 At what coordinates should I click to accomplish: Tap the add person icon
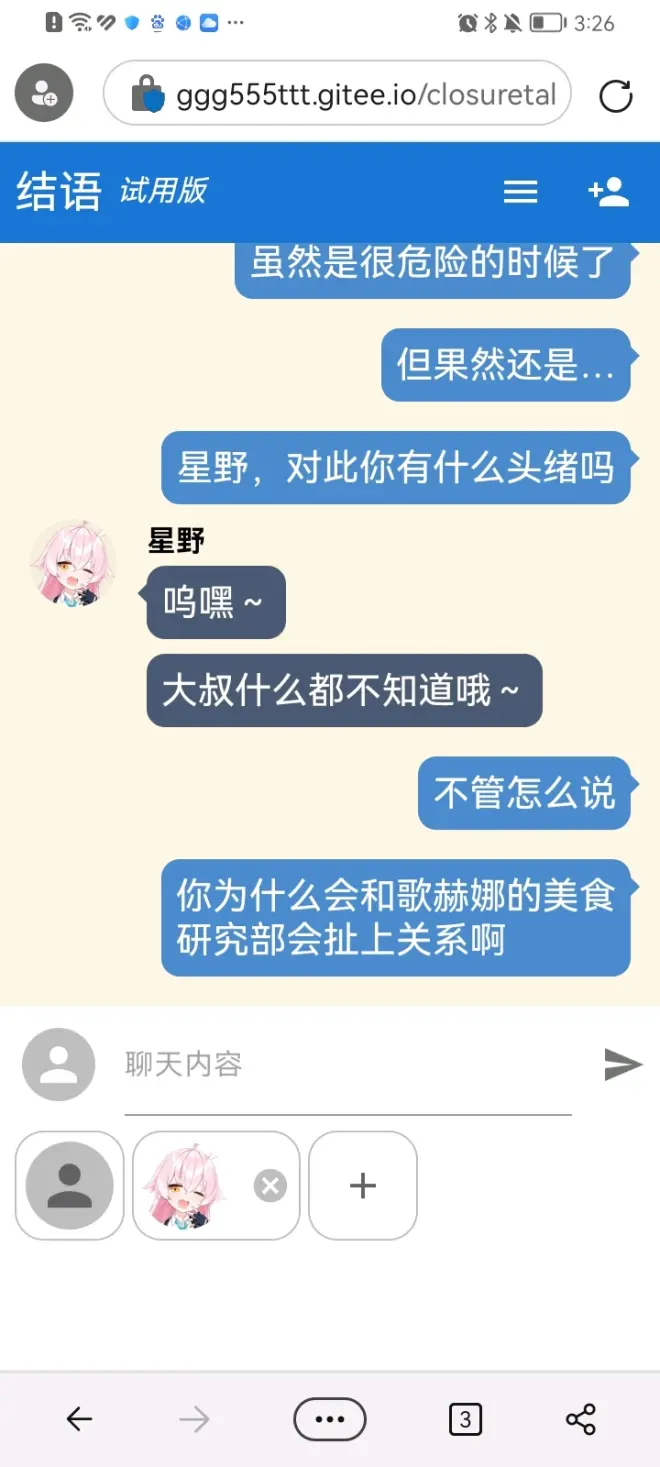[608, 192]
